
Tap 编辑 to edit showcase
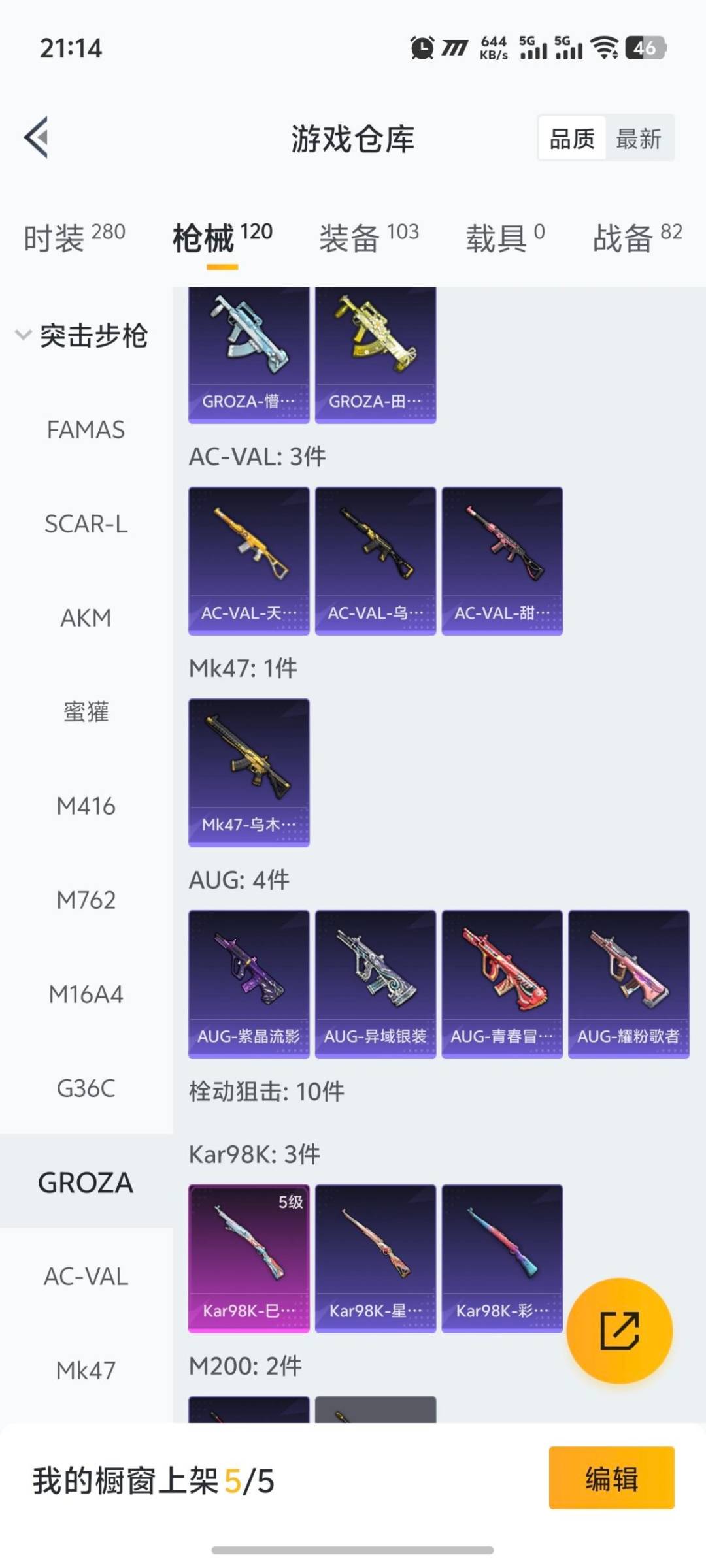[611, 1478]
